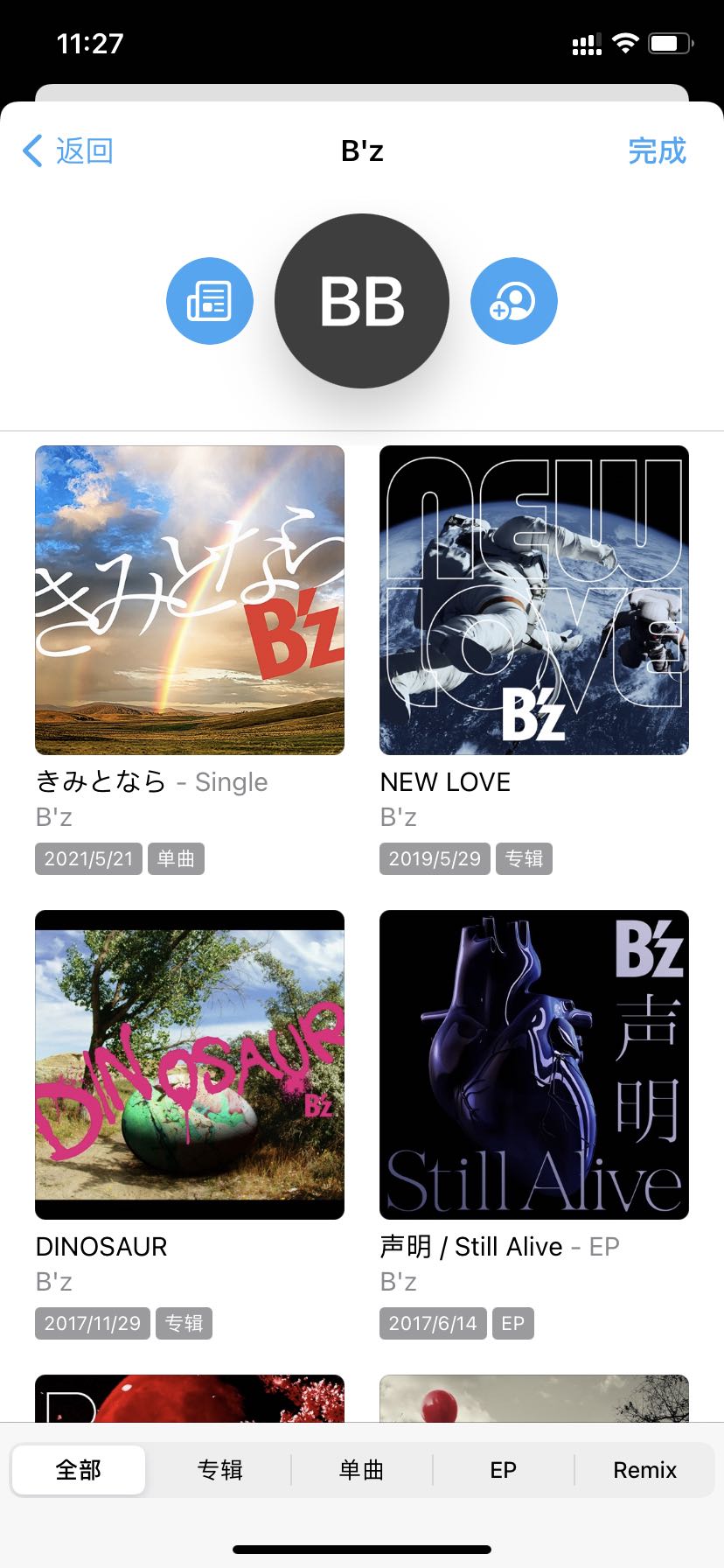Go back using the 返回 button
The height and width of the screenshot is (1568, 724).
pos(68,150)
